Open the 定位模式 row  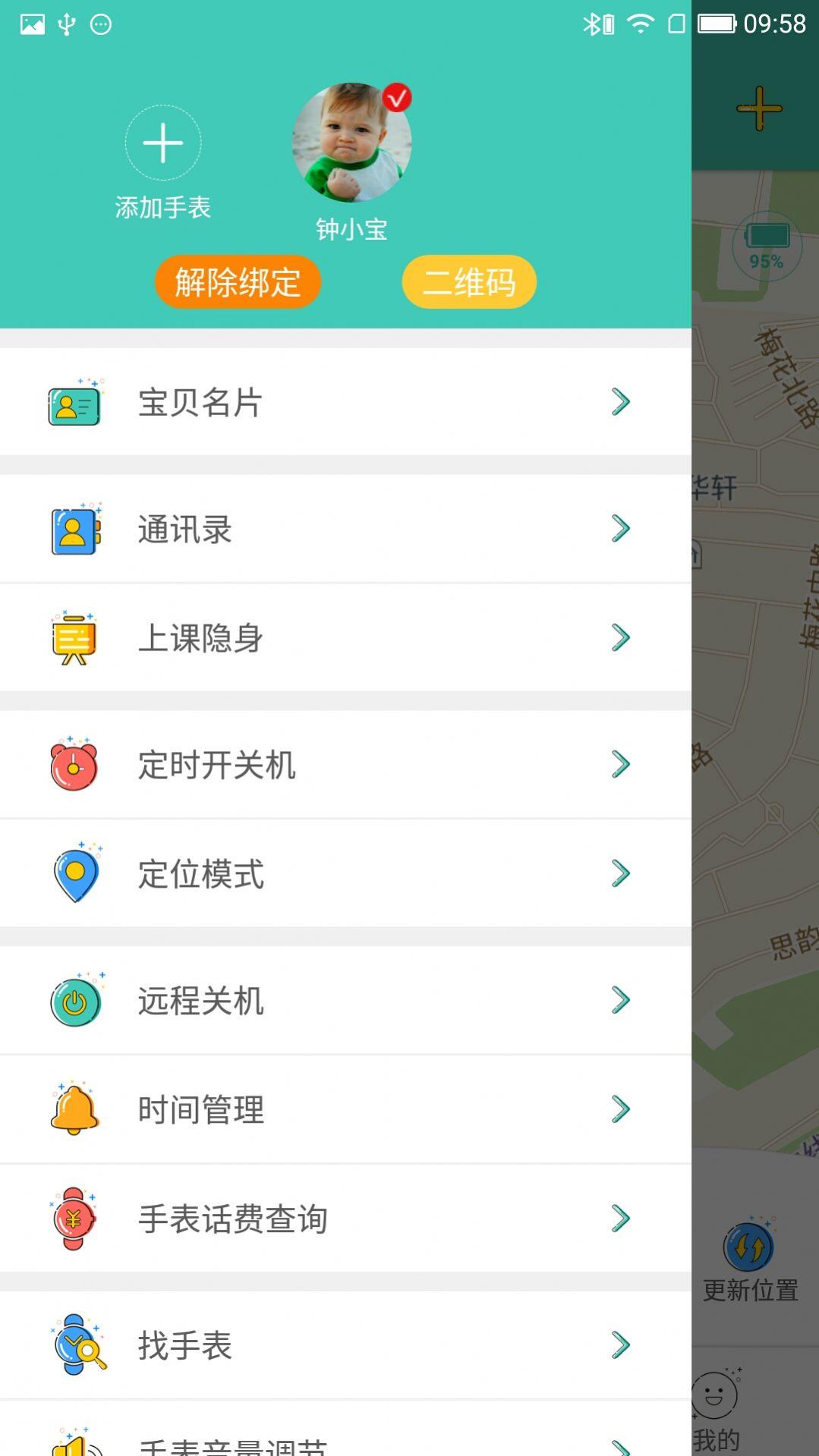pyautogui.click(x=345, y=873)
